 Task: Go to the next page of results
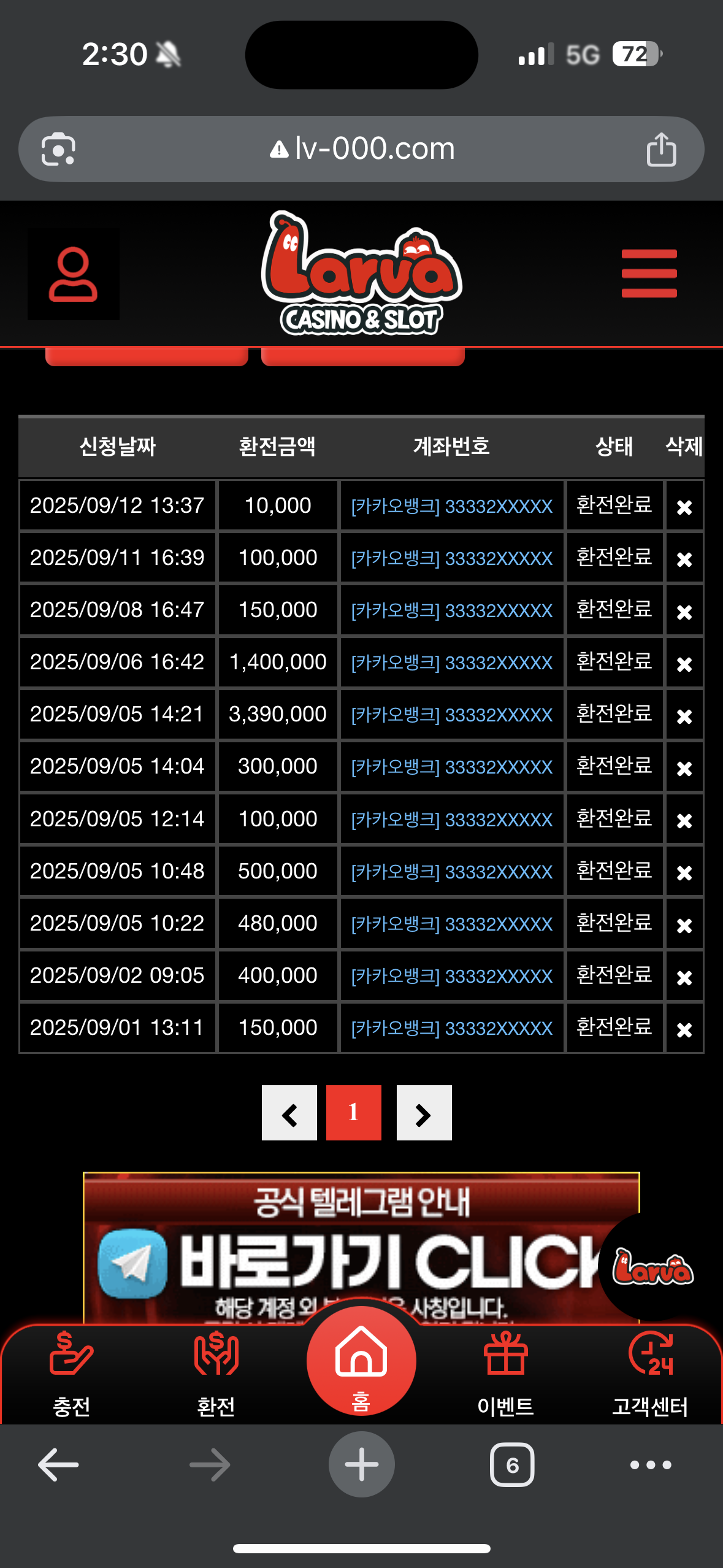coord(424,1113)
